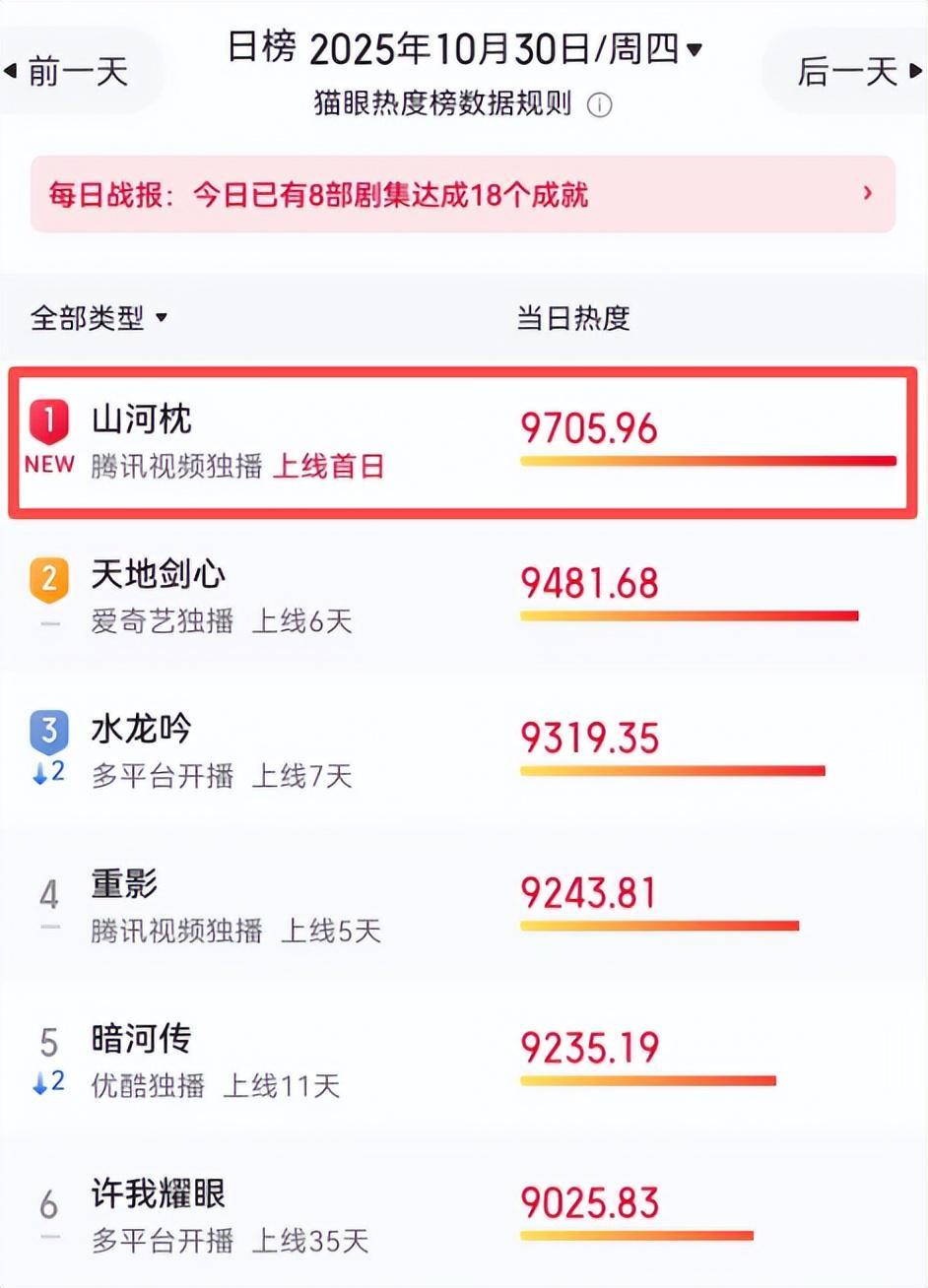Go to the previous day (前一天)
The height and width of the screenshot is (1288, 928).
coord(69,71)
